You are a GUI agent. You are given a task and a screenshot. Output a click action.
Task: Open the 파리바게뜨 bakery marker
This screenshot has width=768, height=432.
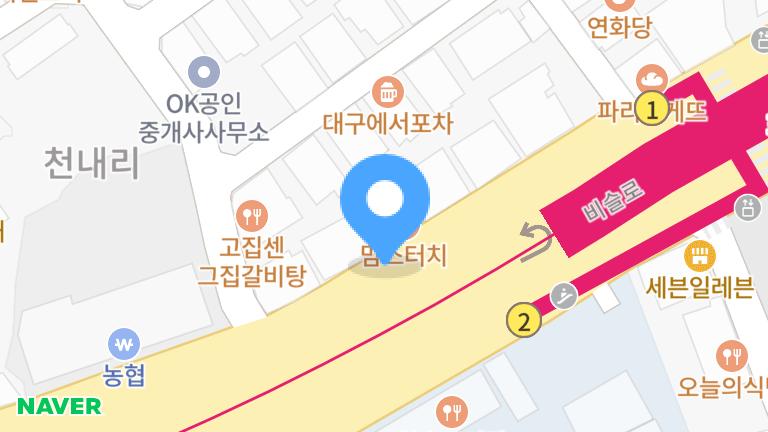pyautogui.click(x=652, y=78)
